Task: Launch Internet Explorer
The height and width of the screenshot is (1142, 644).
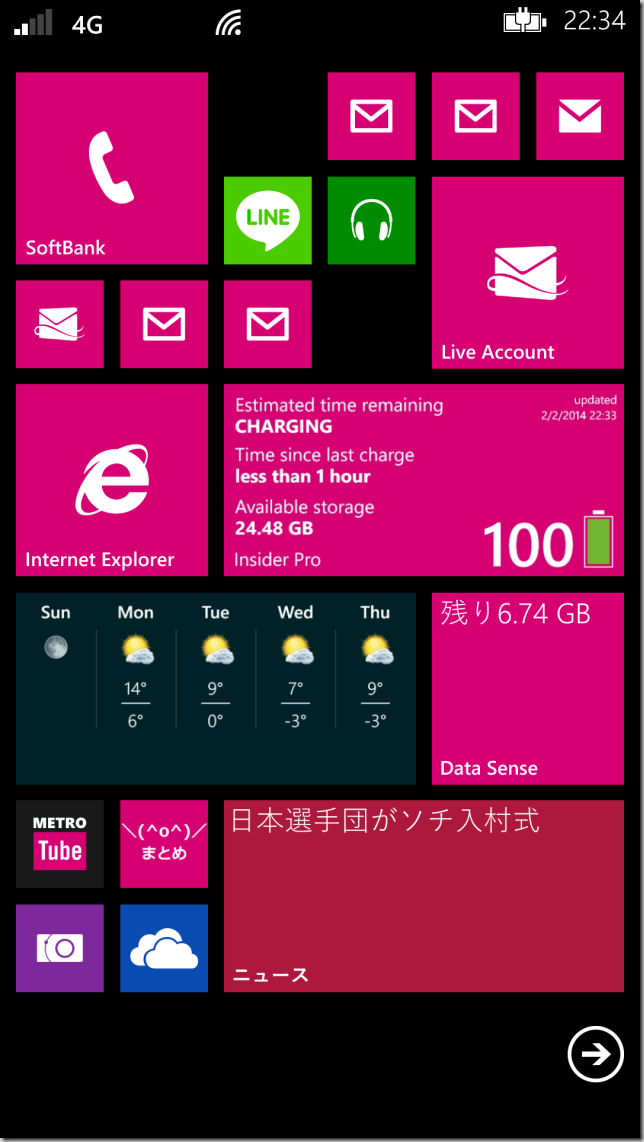Action: point(111,480)
